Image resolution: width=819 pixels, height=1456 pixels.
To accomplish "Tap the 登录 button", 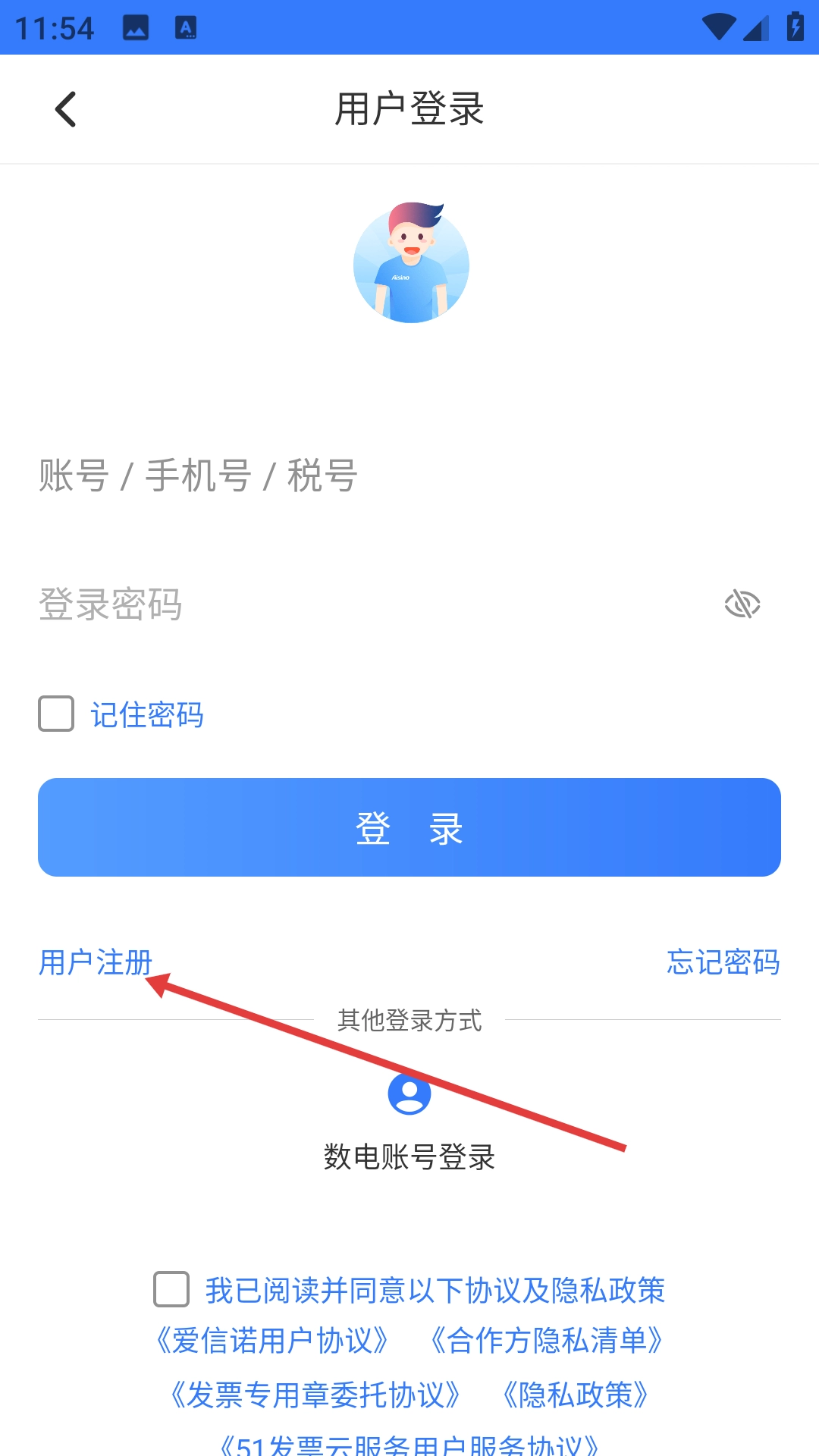I will tap(409, 827).
